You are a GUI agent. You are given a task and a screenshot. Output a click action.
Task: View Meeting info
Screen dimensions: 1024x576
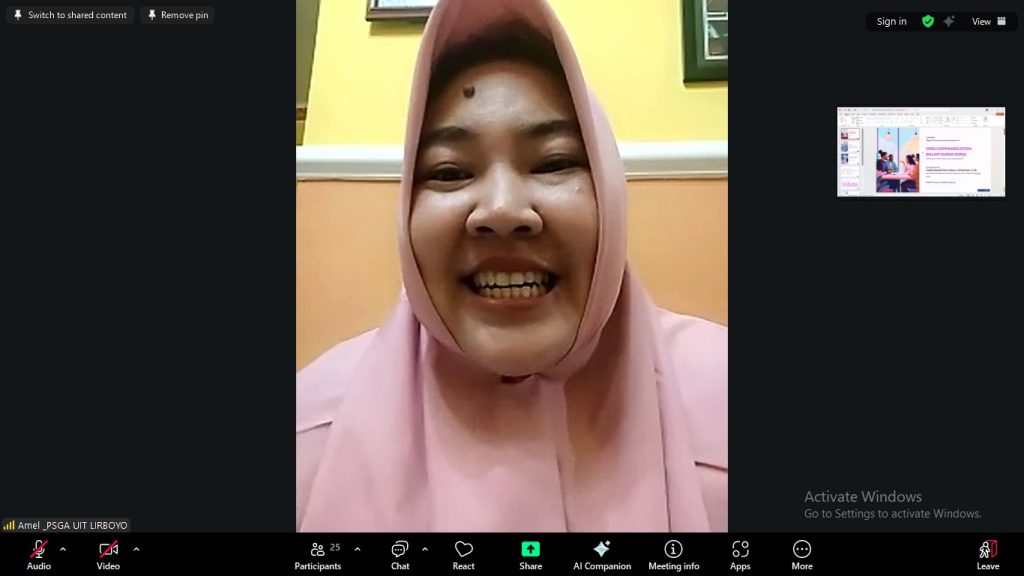pyautogui.click(x=673, y=554)
